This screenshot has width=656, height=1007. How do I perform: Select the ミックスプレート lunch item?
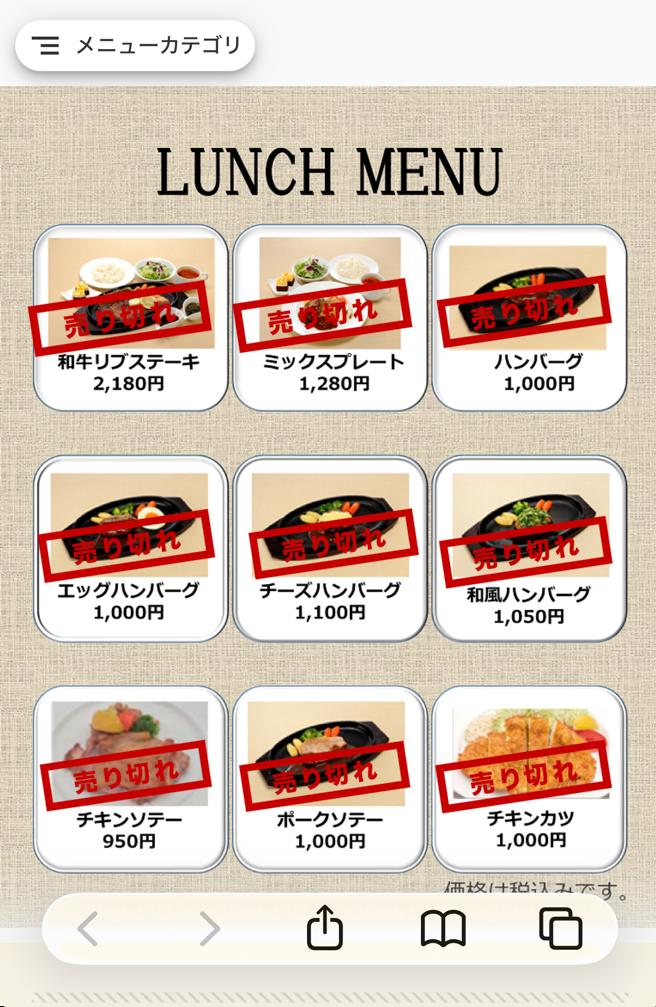(x=330, y=318)
